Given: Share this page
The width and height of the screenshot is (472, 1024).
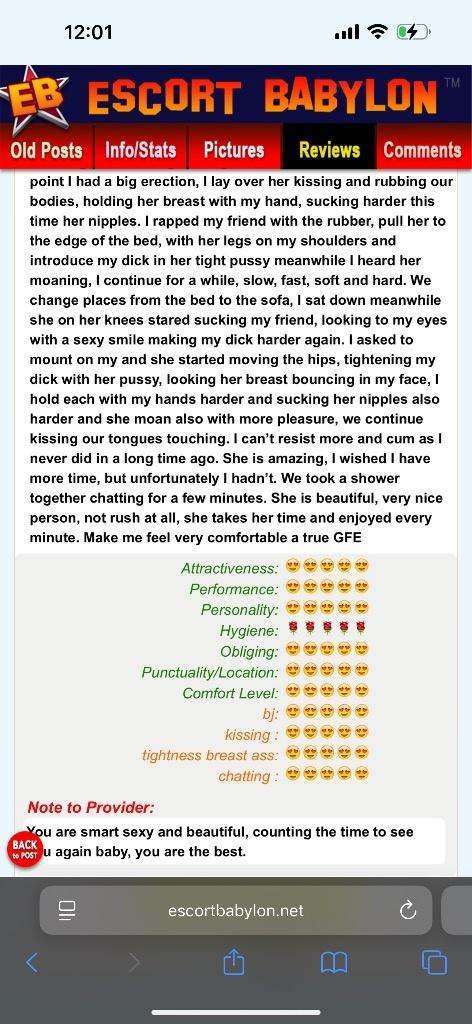Looking at the screenshot, I should click(233, 961).
